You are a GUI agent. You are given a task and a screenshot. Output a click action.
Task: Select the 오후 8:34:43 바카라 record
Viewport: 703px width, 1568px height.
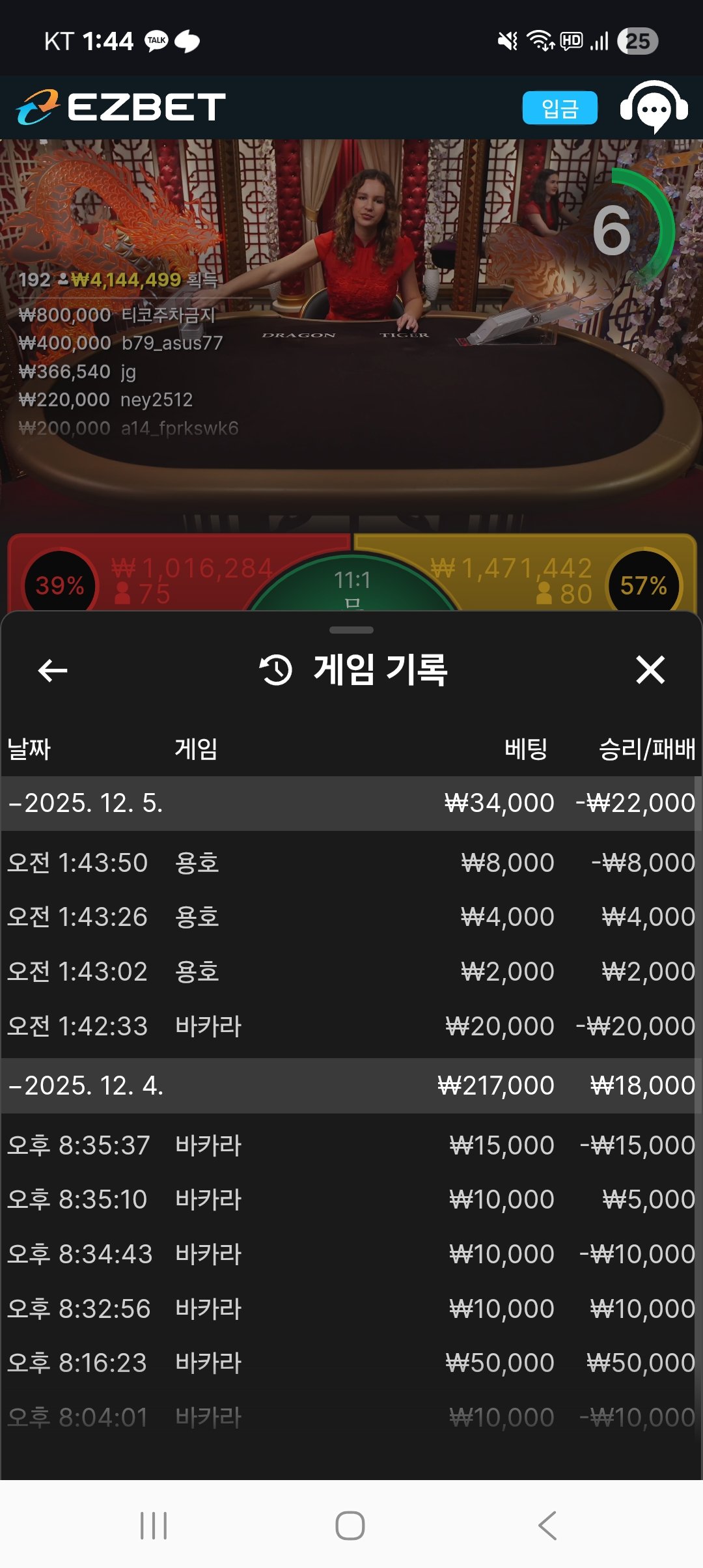(351, 1254)
